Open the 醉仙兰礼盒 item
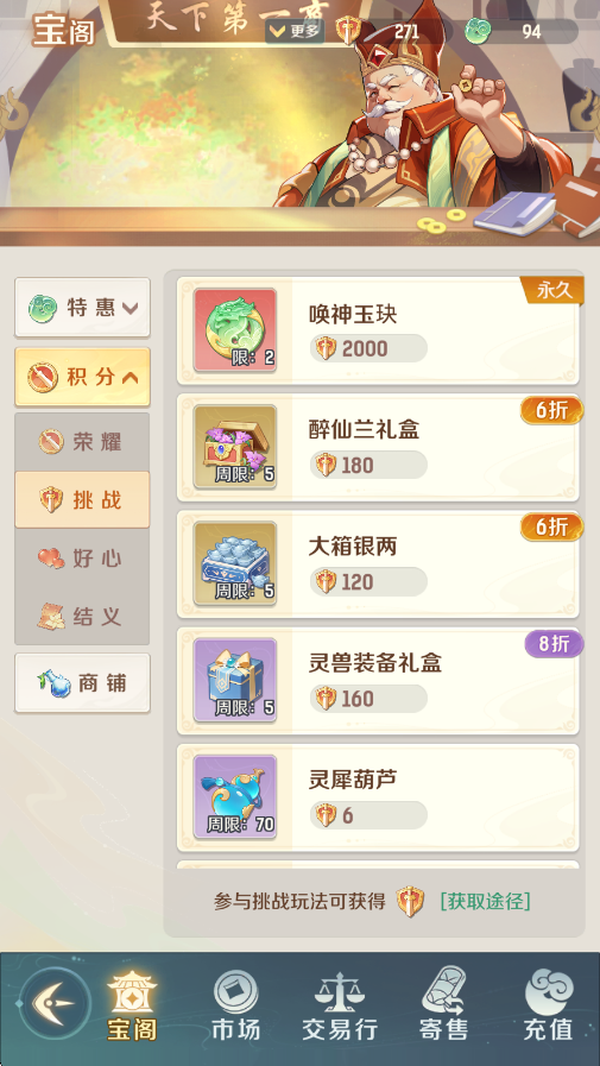Screen dimensions: 600x1066 [378, 447]
